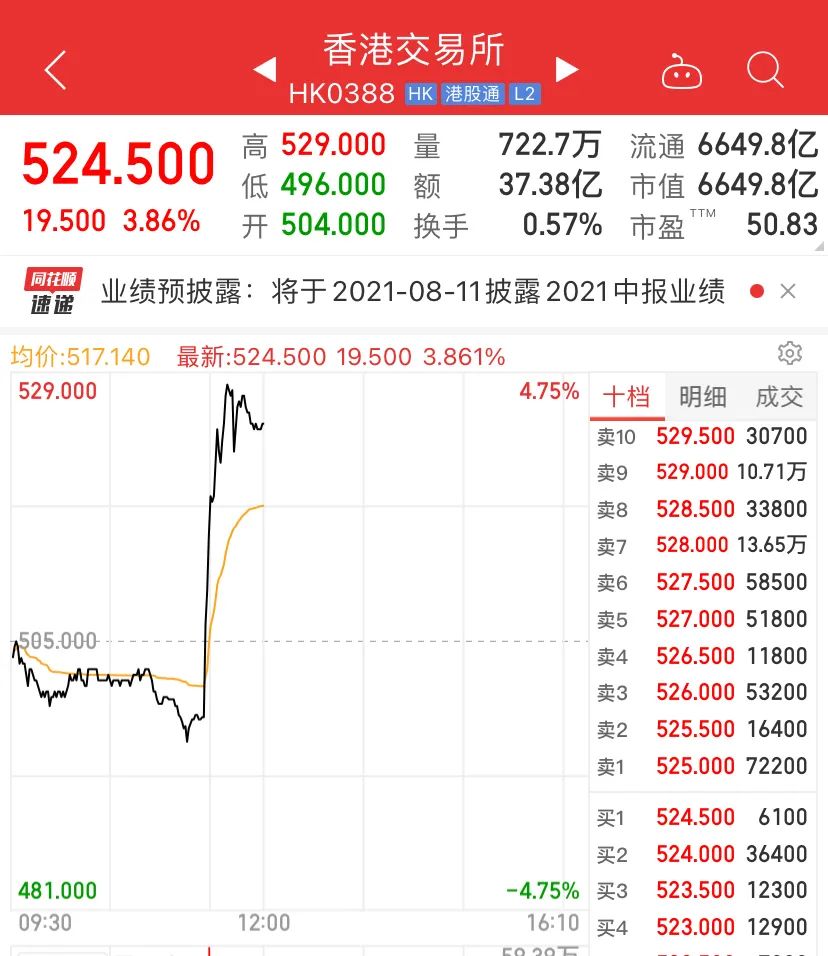The height and width of the screenshot is (956, 828).
Task: Tap the HK market badge
Action: (x=421, y=93)
